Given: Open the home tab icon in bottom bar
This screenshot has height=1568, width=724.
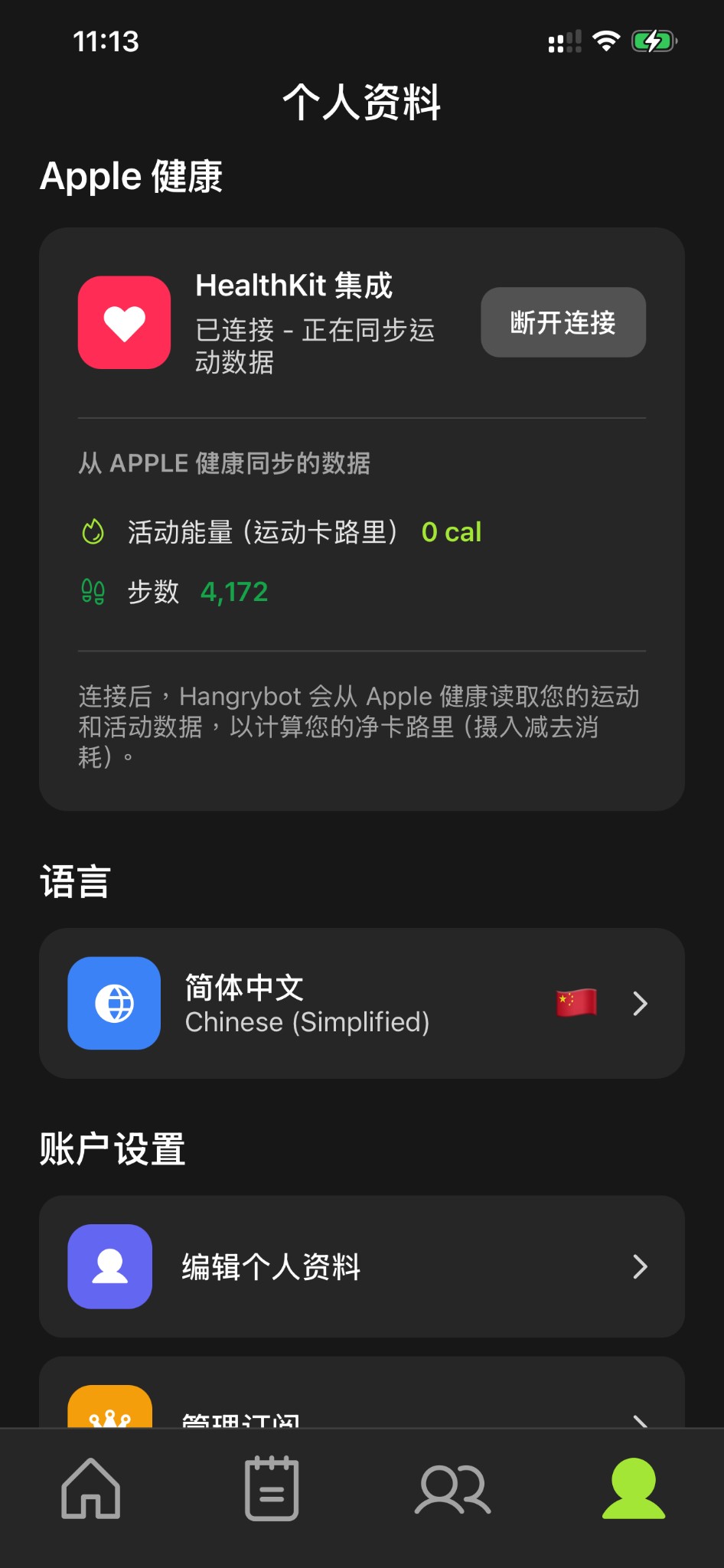Looking at the screenshot, I should coord(90,1488).
